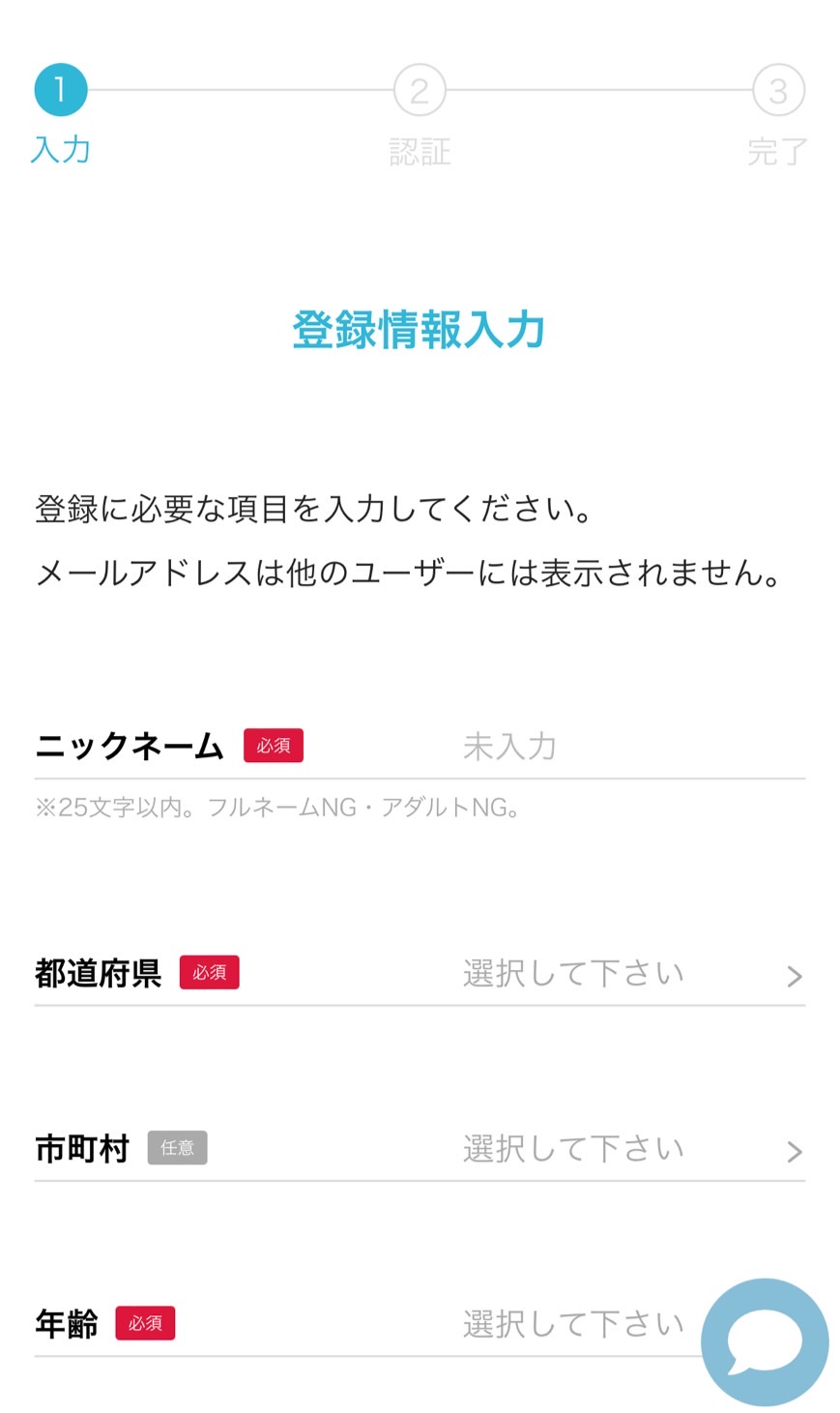This screenshot has width=840, height=1413.
Task: Click the step 2 認証 circle
Action: click(x=419, y=88)
